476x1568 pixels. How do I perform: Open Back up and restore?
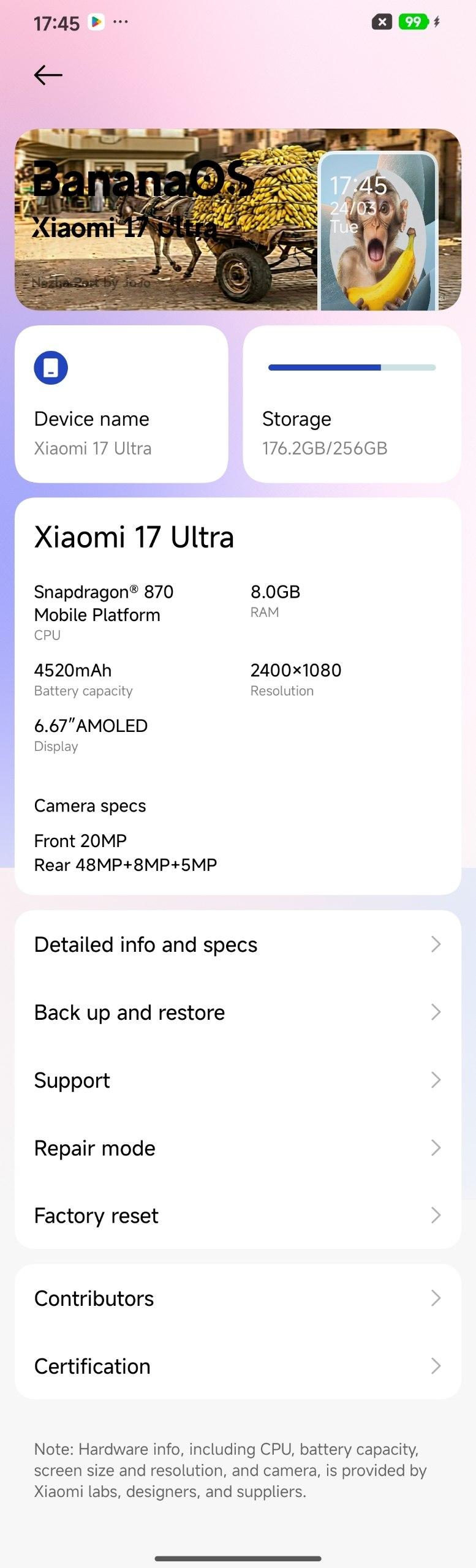238,1012
